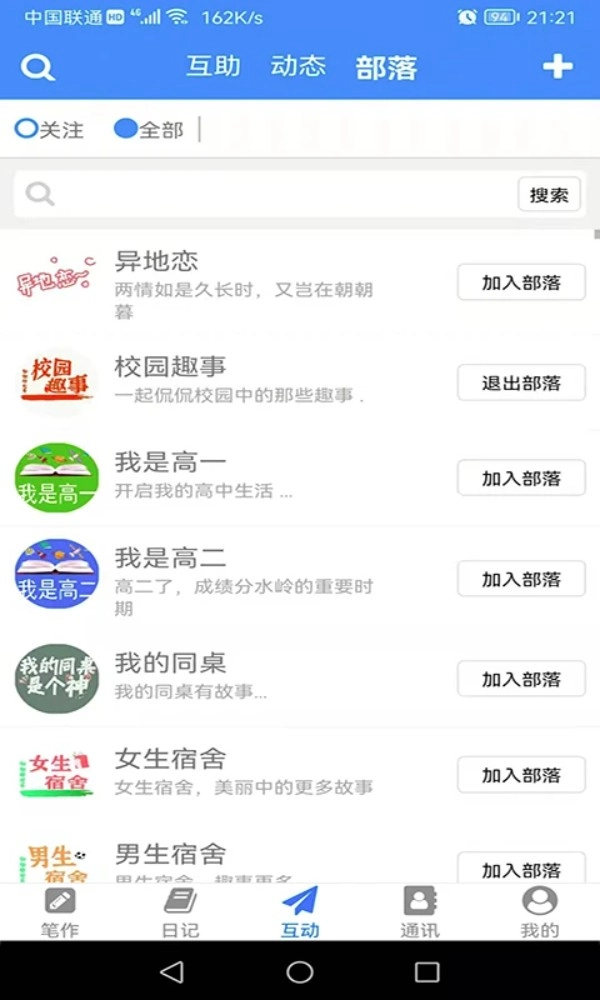
Task: Go to the 笔作 tab
Action: [59, 912]
